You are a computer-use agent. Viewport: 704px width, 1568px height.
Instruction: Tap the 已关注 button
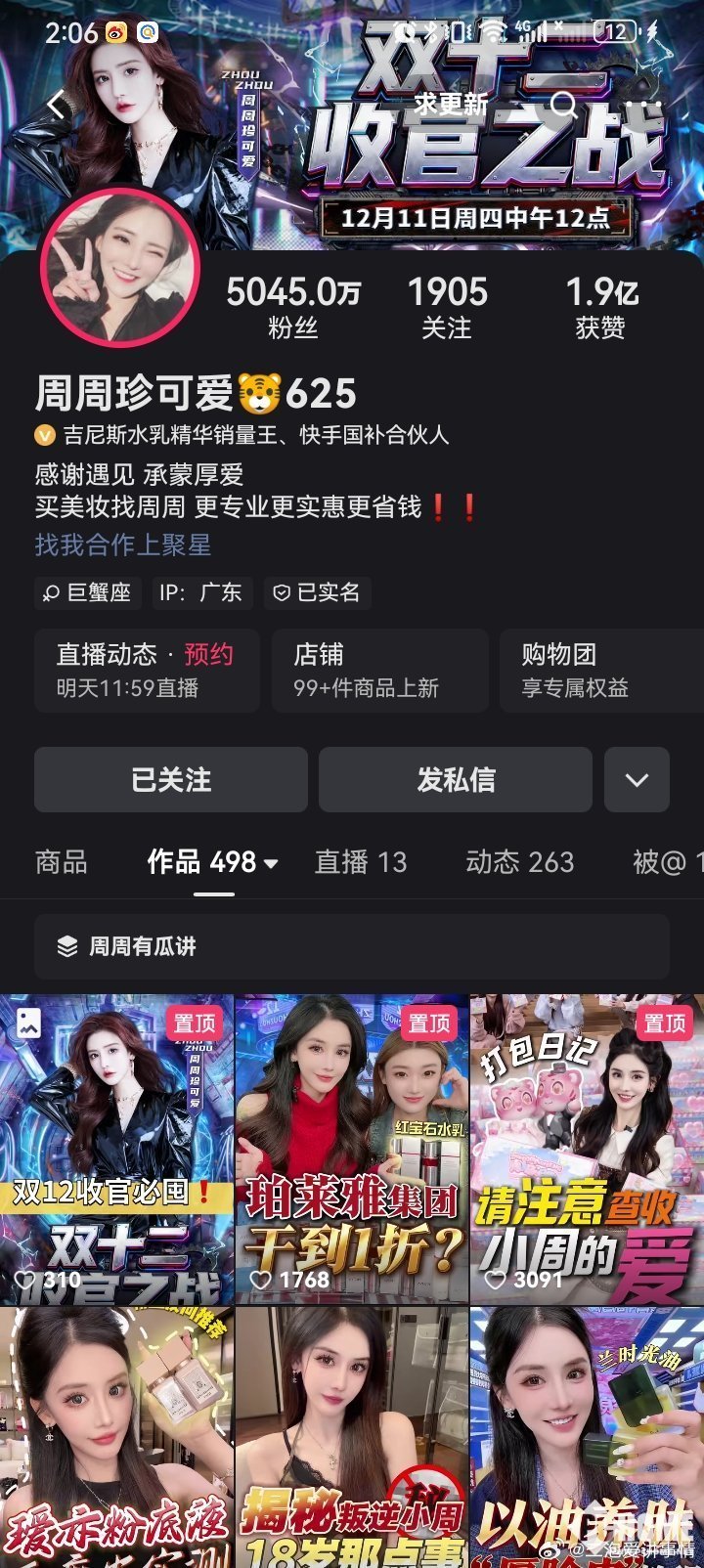point(171,779)
